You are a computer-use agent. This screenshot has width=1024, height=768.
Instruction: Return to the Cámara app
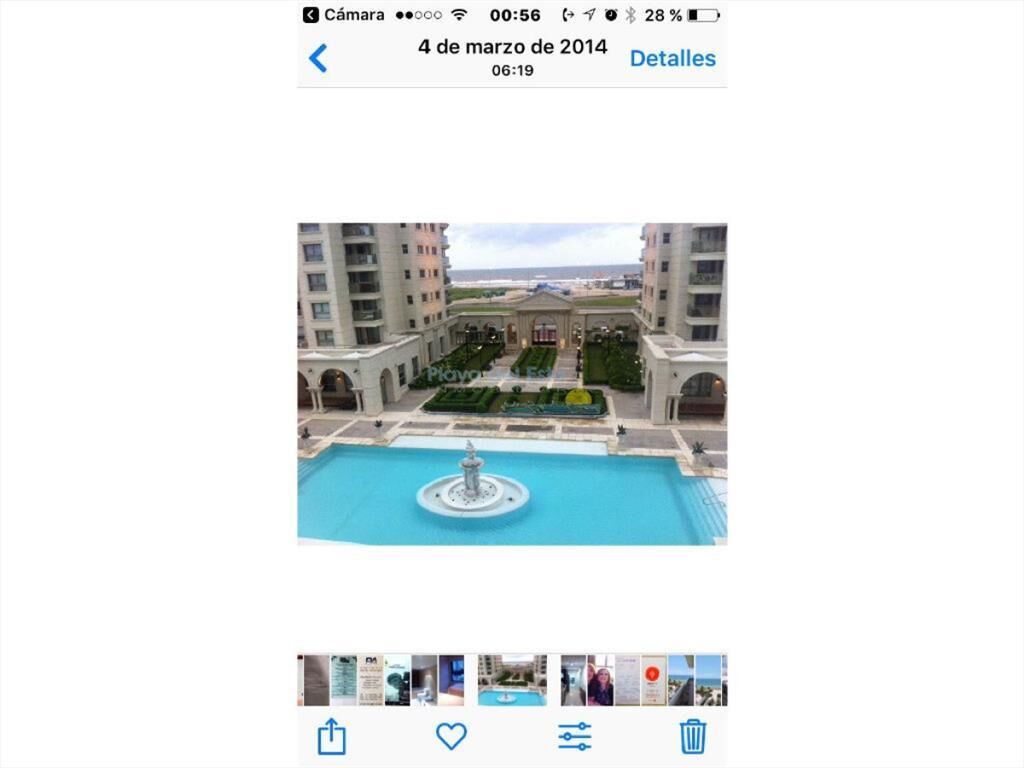click(x=344, y=15)
